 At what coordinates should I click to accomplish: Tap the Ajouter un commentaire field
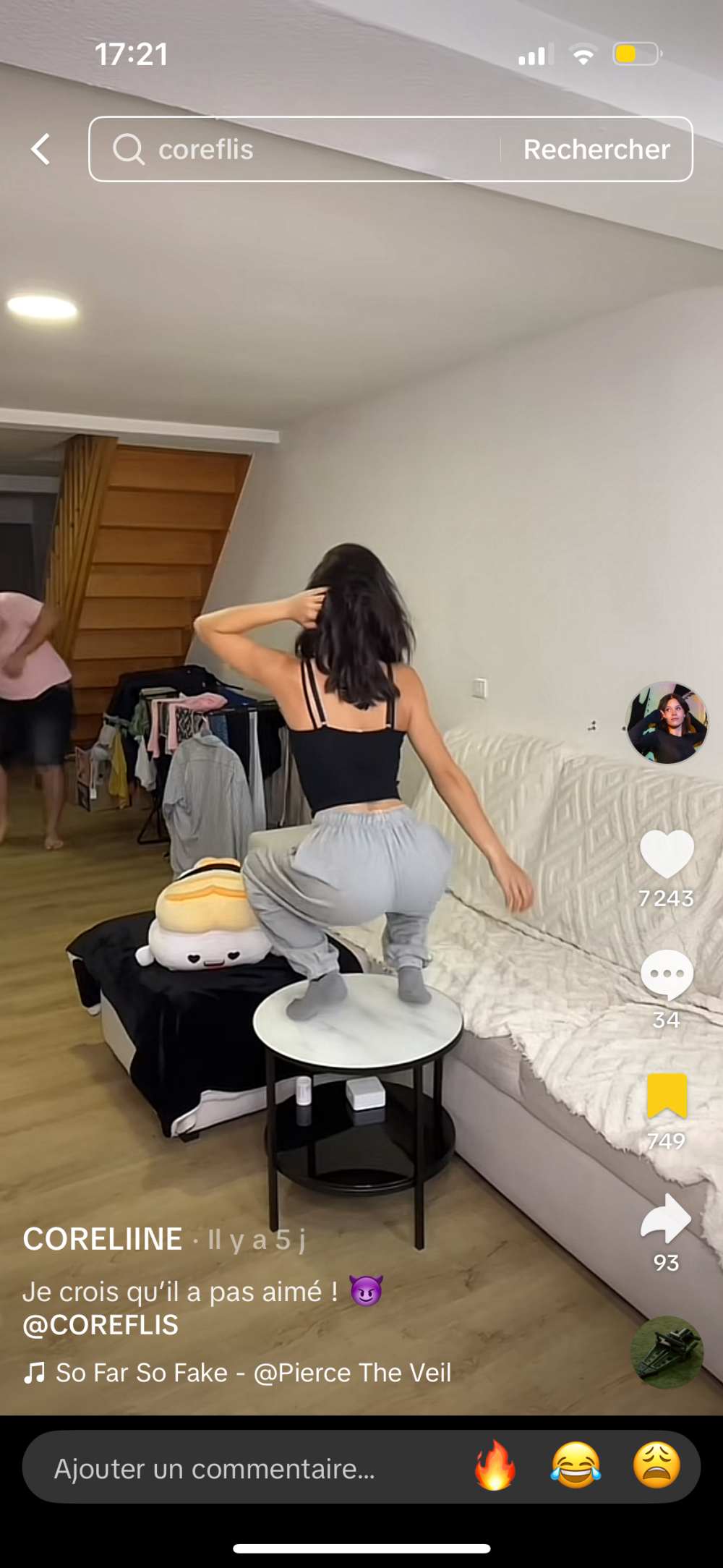215,1468
